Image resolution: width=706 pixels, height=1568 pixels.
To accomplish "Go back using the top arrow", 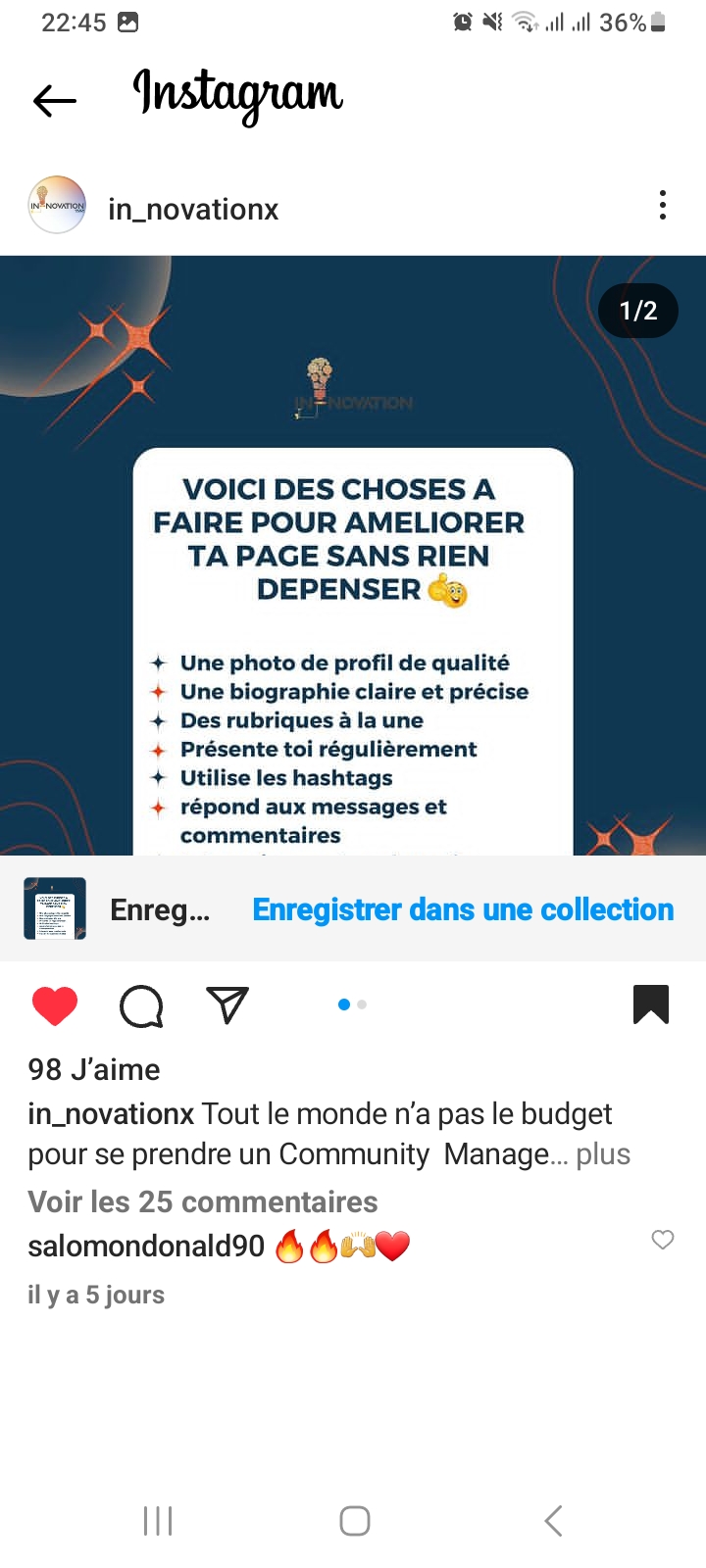I will [x=55, y=99].
